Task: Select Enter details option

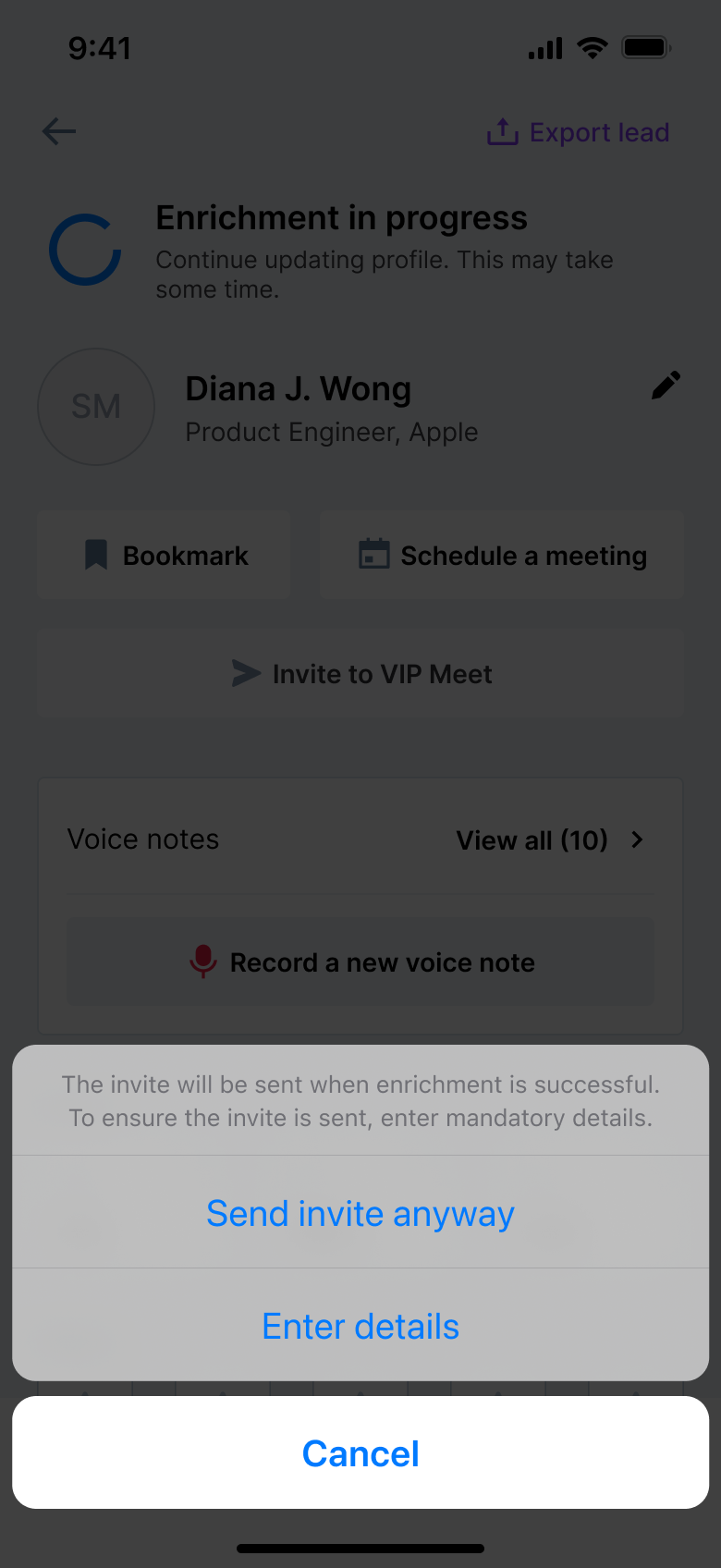Action: [360, 1326]
